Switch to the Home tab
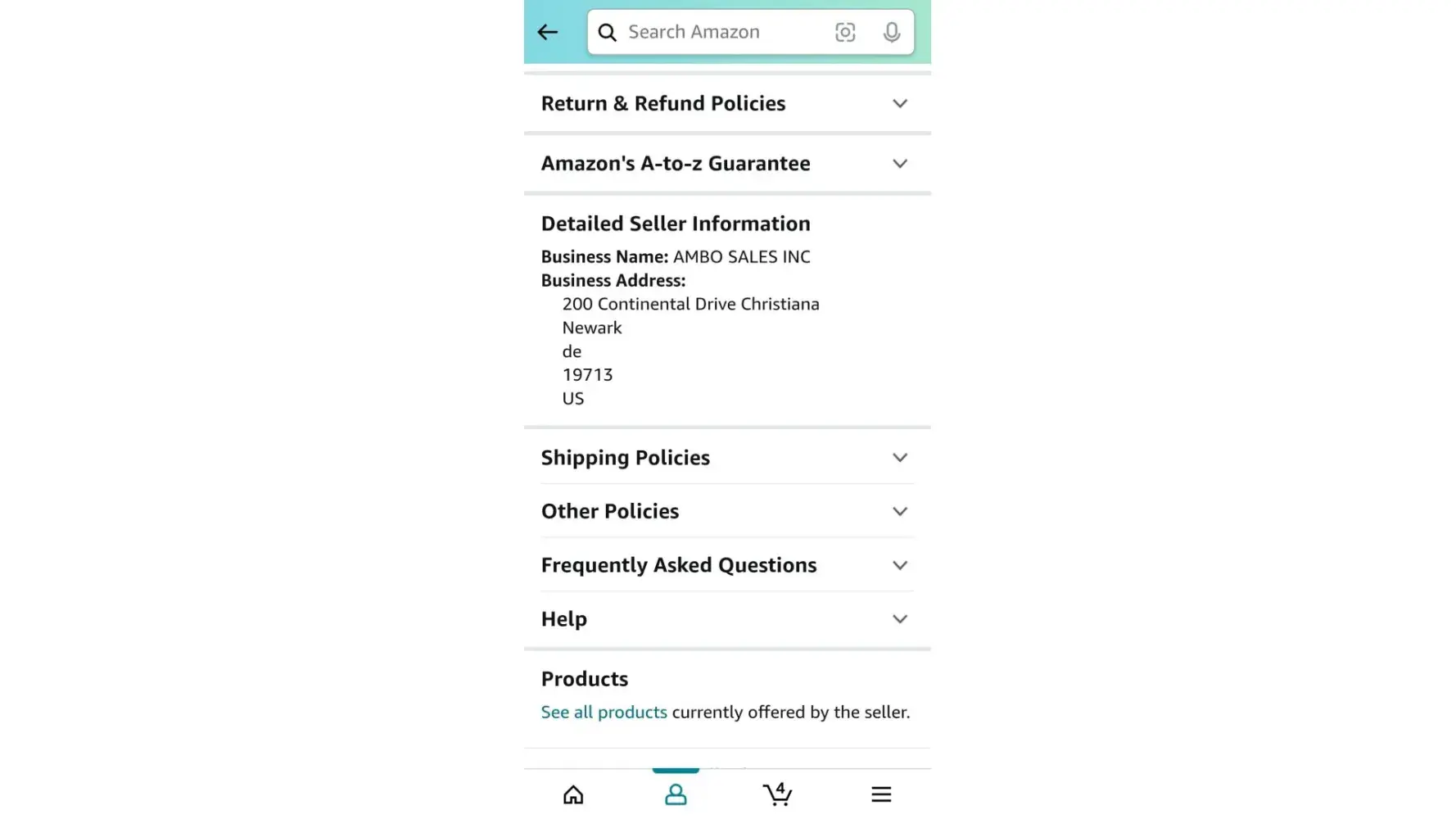Screen dimensions: 1456x819 click(x=573, y=794)
